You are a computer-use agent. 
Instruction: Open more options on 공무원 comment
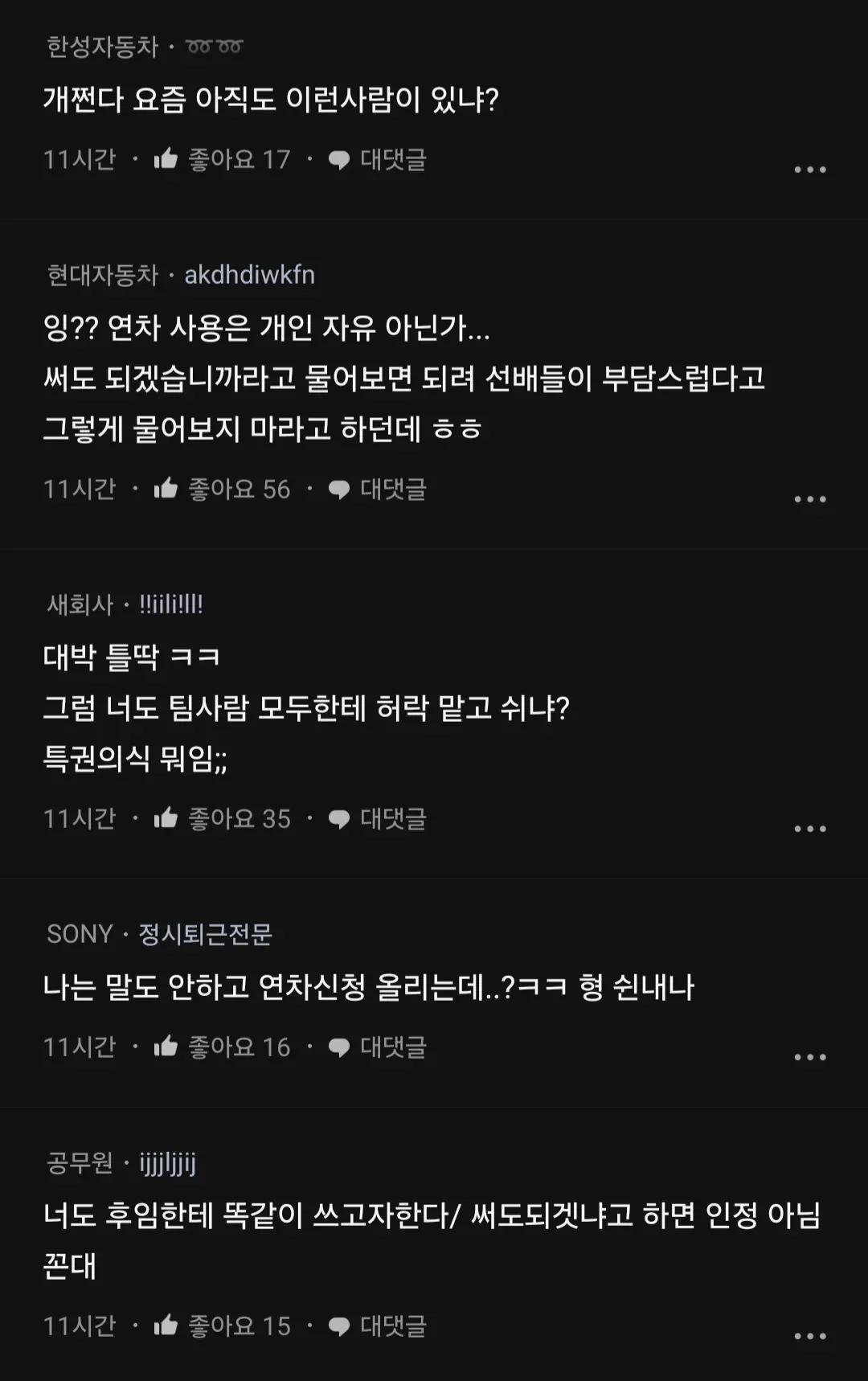[x=809, y=1336]
